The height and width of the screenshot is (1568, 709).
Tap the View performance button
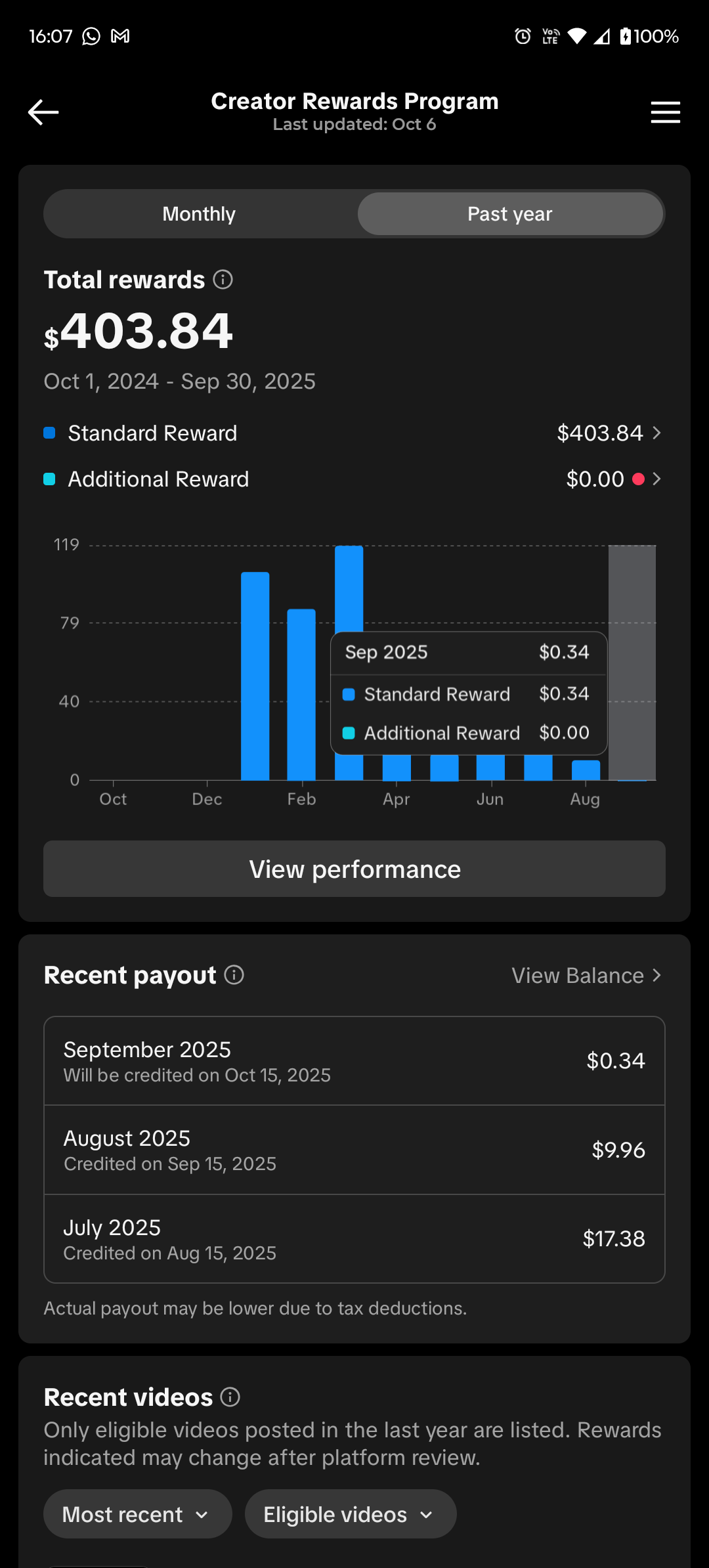point(354,869)
